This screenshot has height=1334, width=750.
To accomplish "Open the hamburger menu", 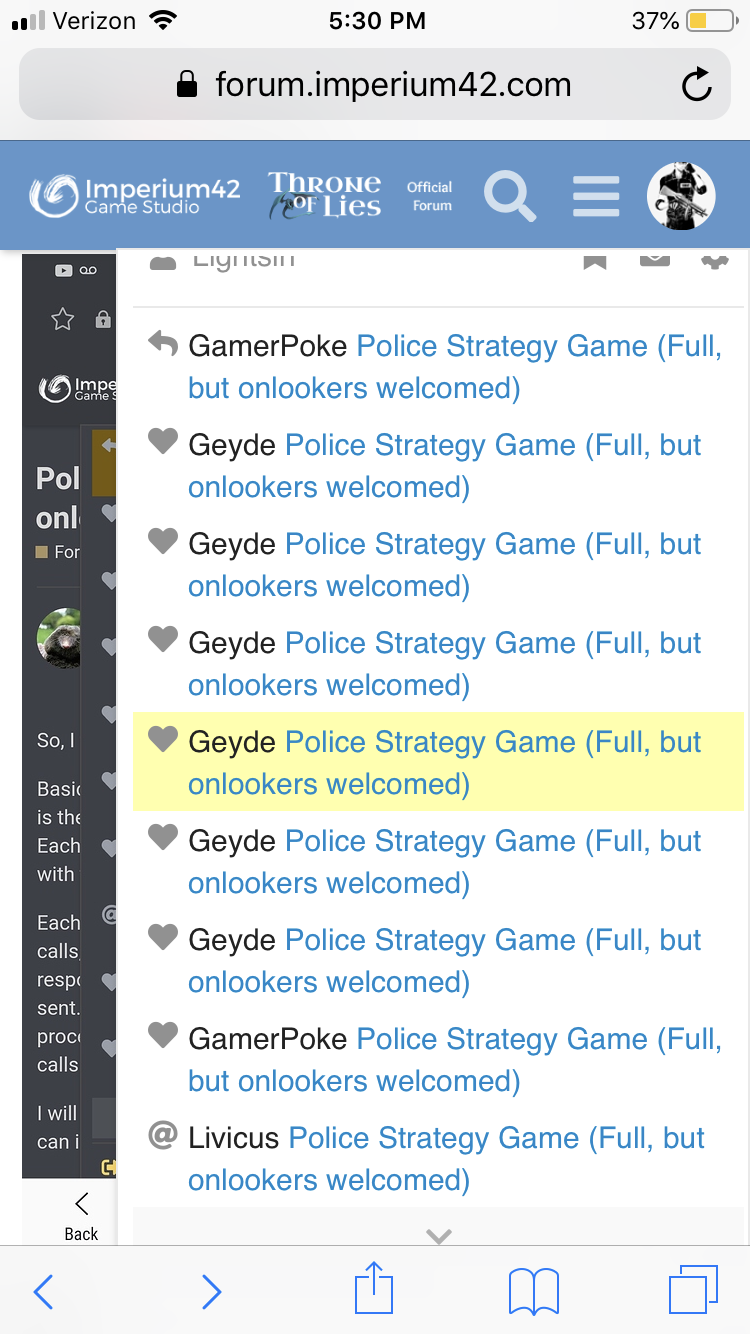I will coord(596,195).
